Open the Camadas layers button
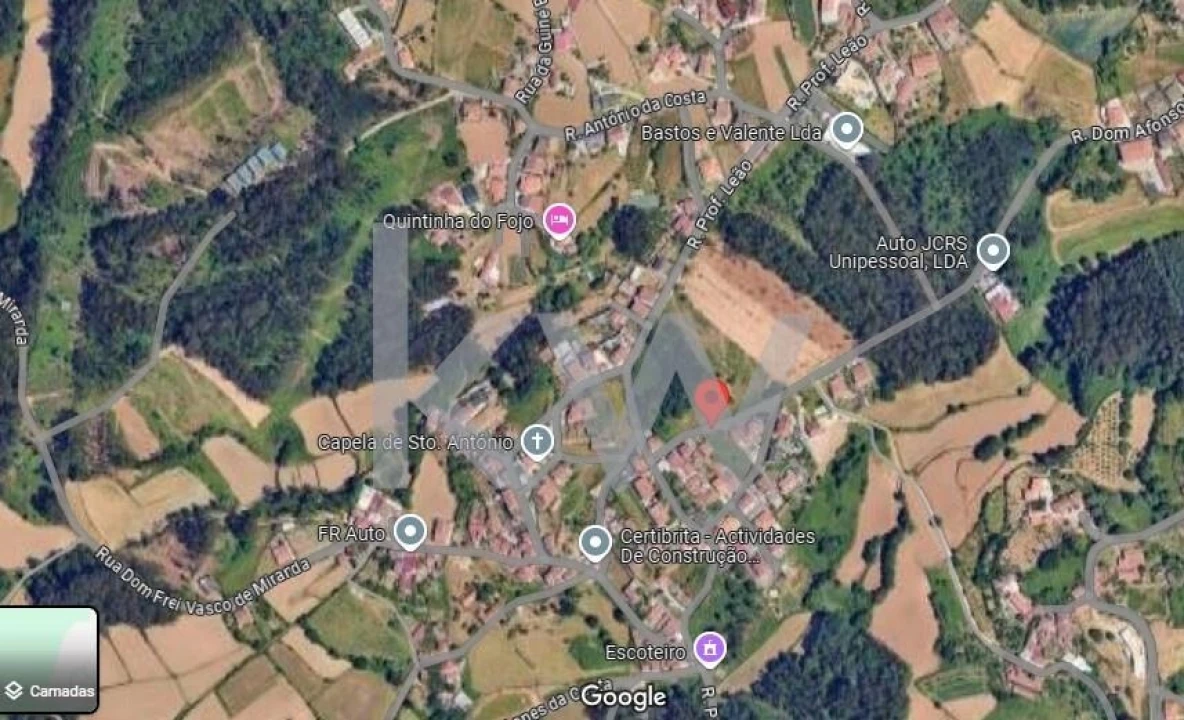 click(x=49, y=660)
